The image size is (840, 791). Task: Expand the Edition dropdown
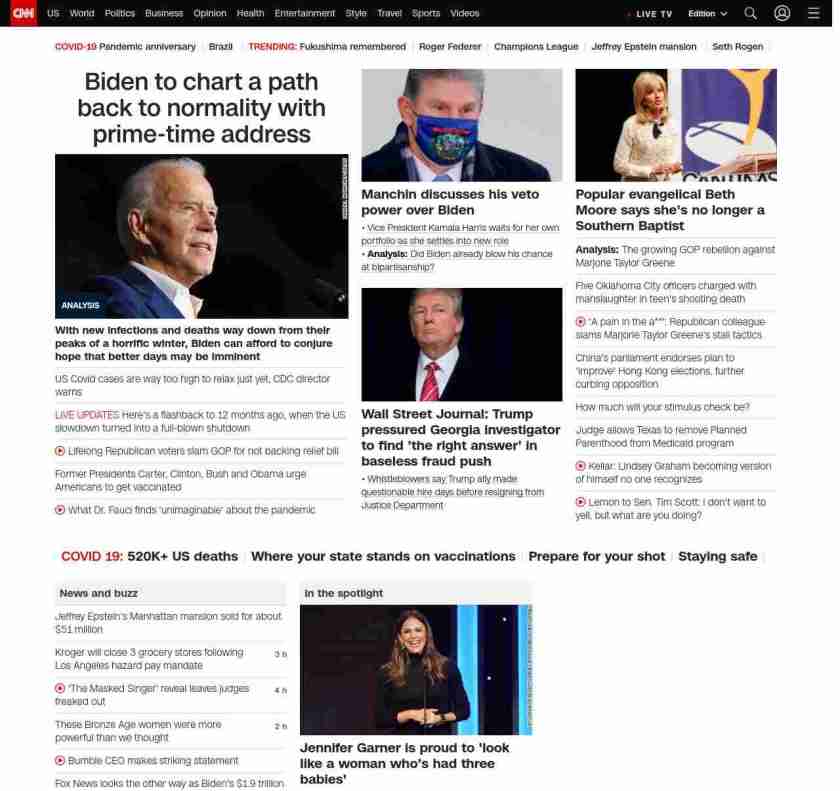coord(707,14)
